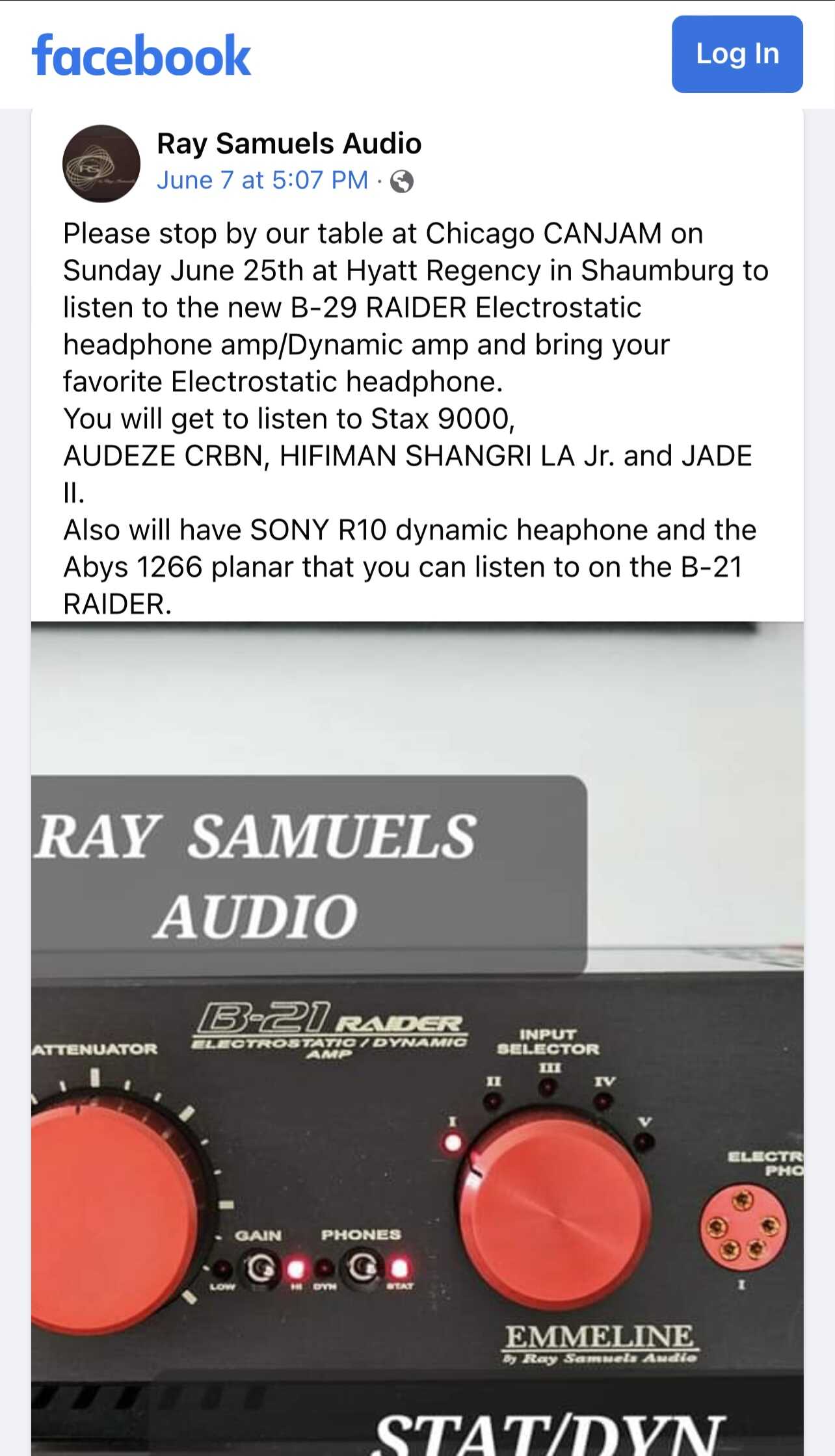Open the June 7 at 5:07 PM timestamp

click(263, 180)
